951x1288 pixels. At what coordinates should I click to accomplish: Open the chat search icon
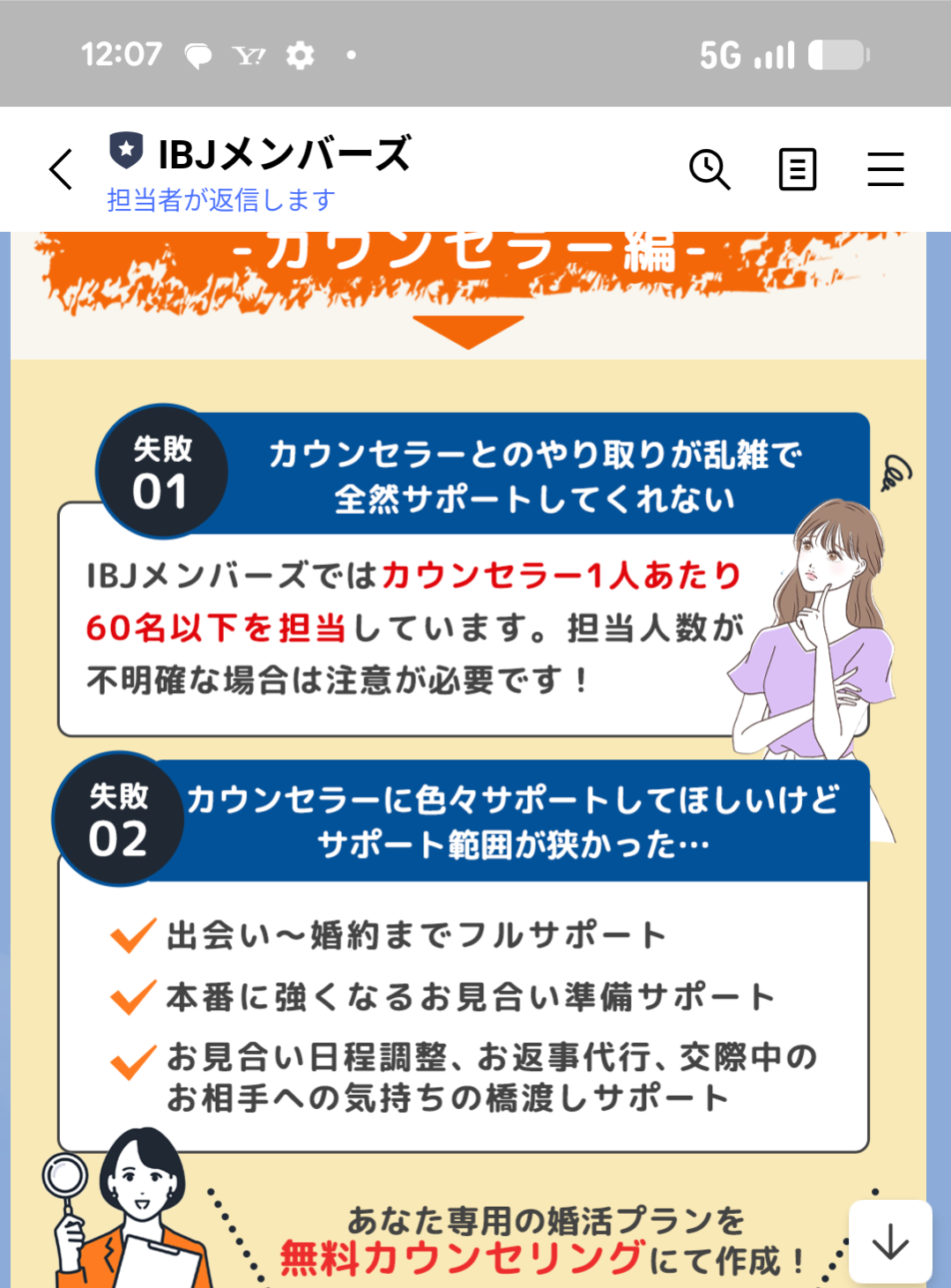click(710, 169)
